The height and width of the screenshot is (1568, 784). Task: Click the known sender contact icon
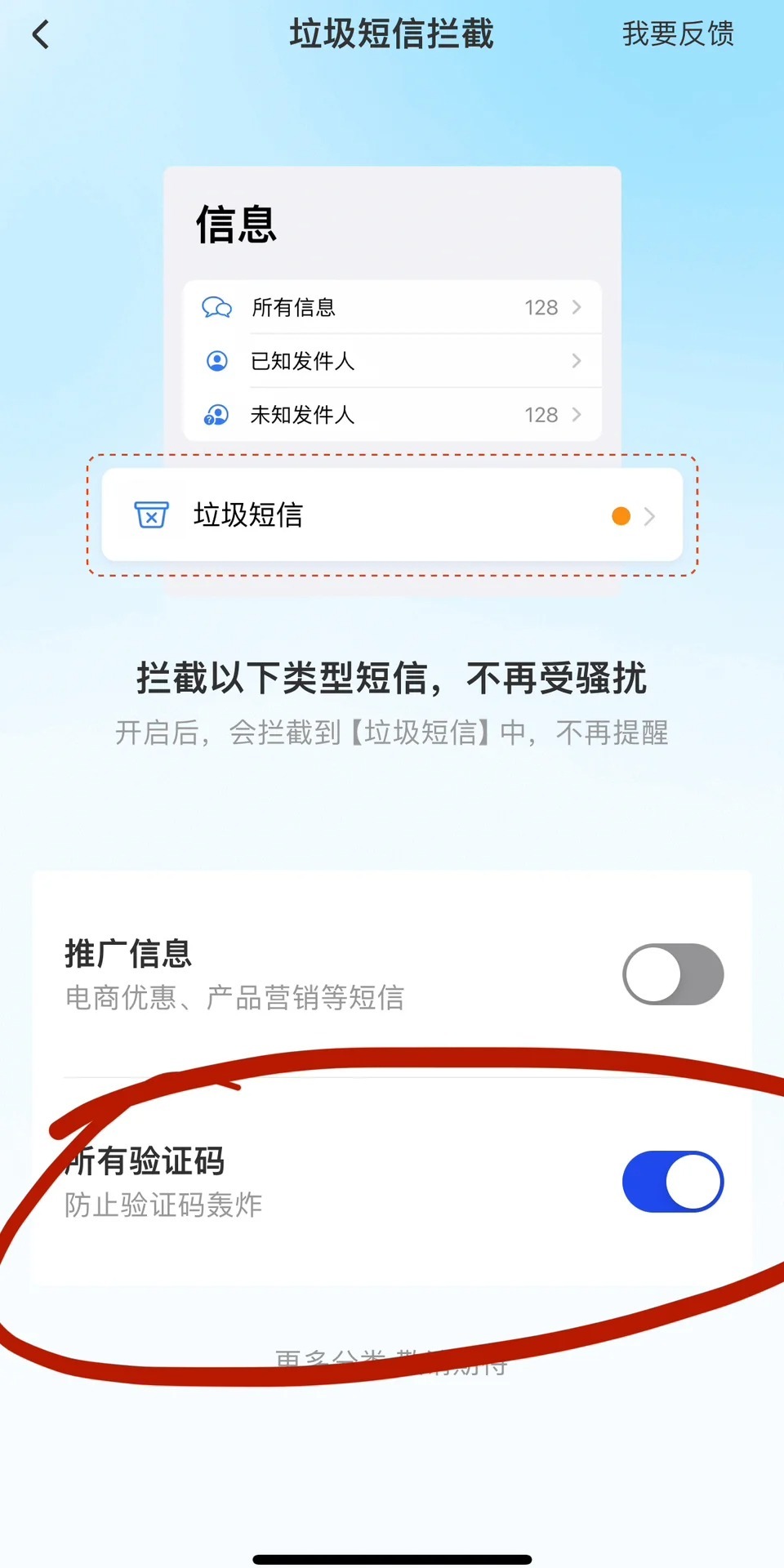click(x=217, y=361)
